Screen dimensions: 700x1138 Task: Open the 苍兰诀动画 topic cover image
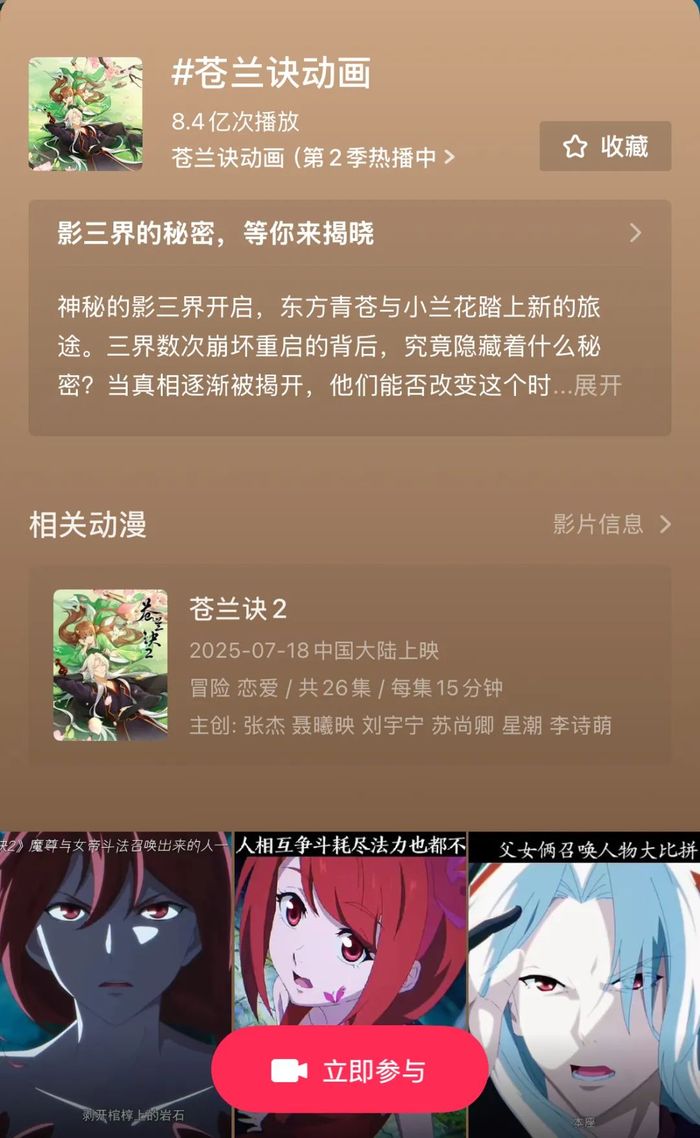click(85, 114)
